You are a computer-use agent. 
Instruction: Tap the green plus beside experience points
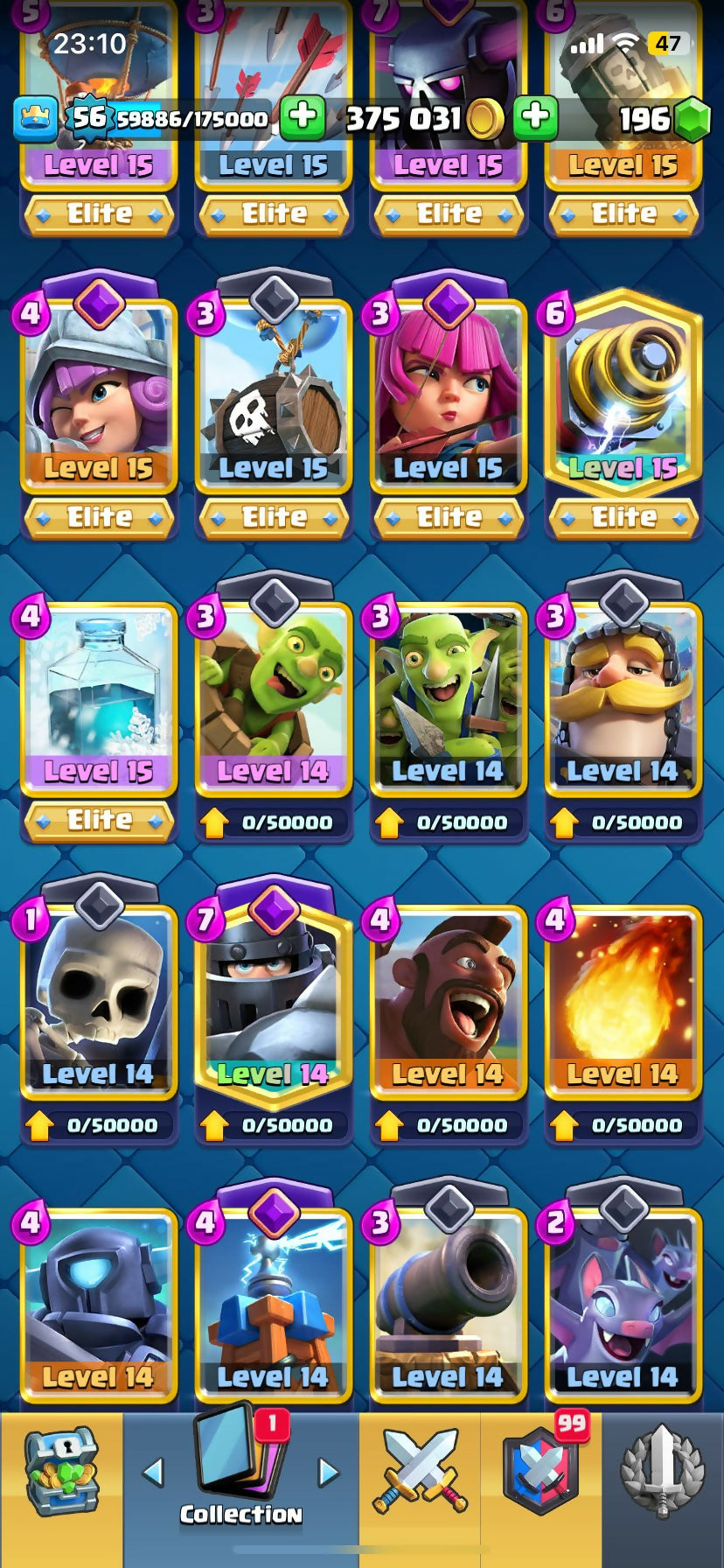tap(303, 116)
